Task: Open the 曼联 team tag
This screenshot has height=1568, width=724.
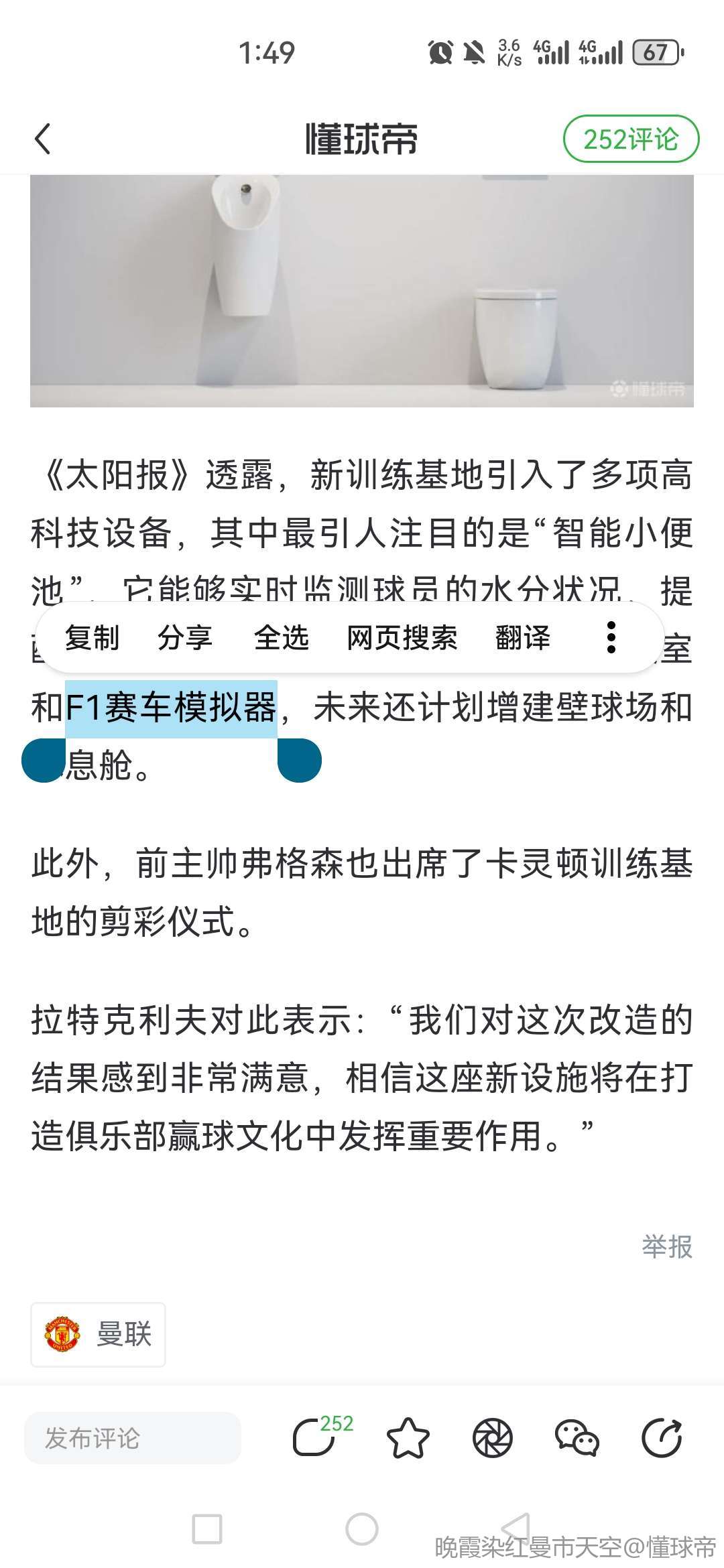Action: (x=98, y=1334)
